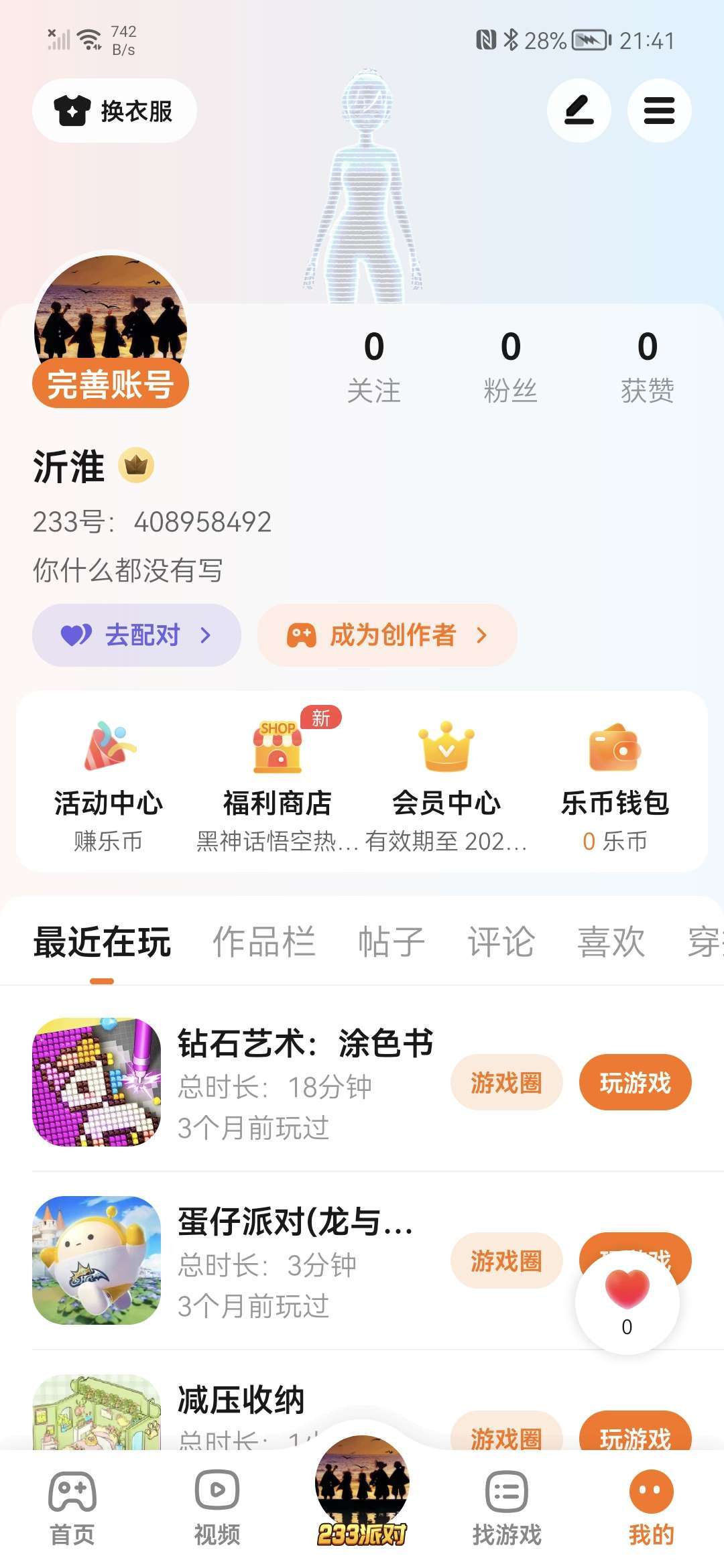Open 游戏圈 for 蛋仔派对

point(506,1261)
